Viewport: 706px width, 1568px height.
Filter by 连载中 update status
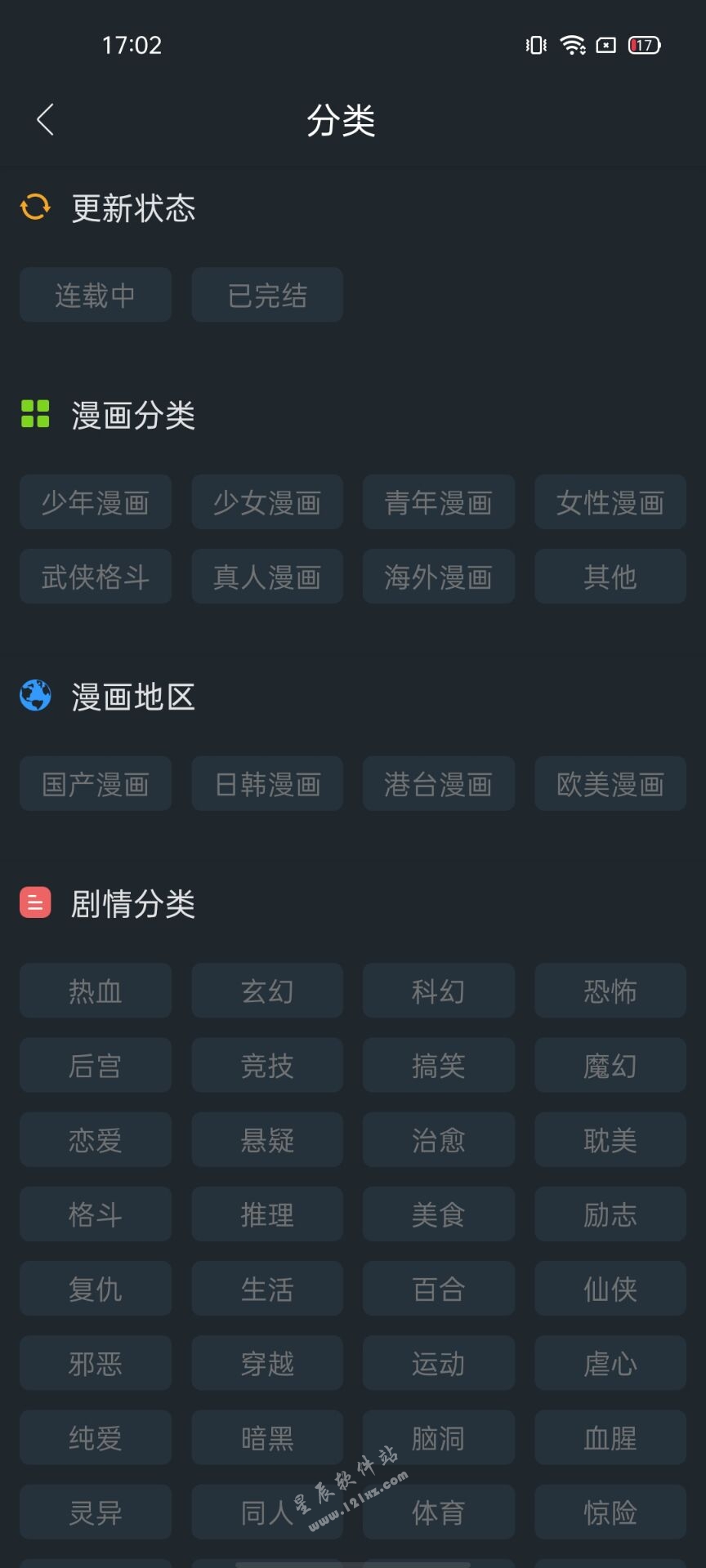coord(96,295)
